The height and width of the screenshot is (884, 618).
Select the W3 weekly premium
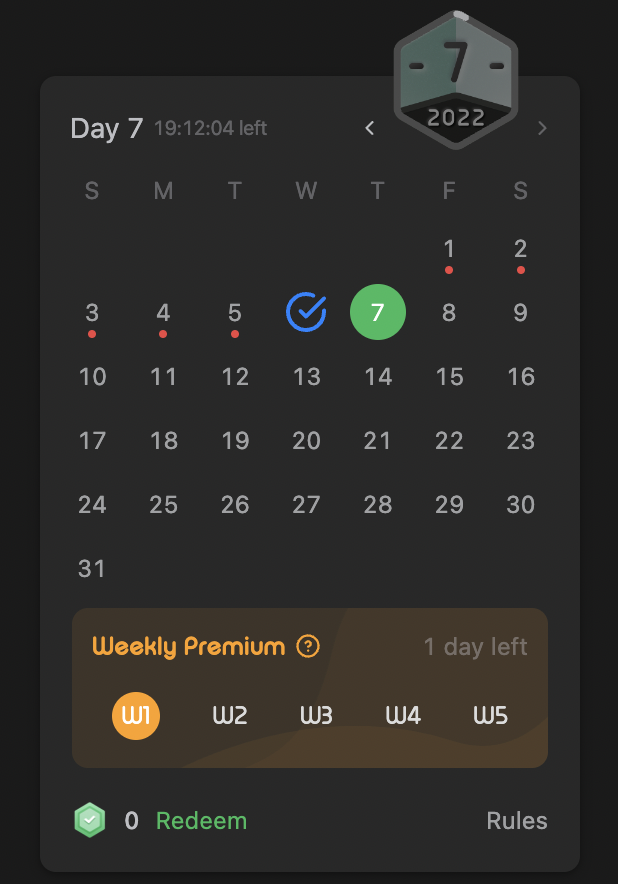point(317,716)
